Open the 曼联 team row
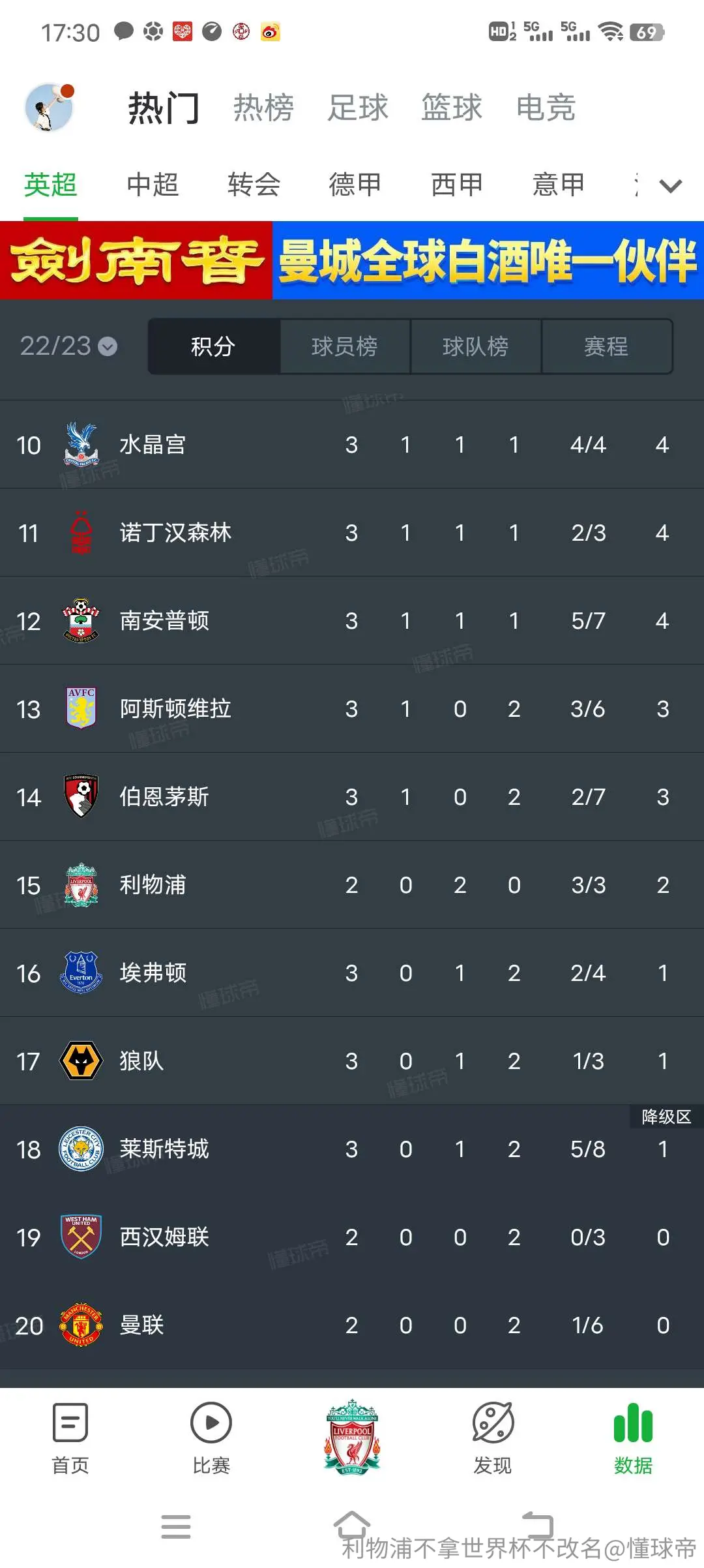704x1568 pixels. tap(352, 1325)
